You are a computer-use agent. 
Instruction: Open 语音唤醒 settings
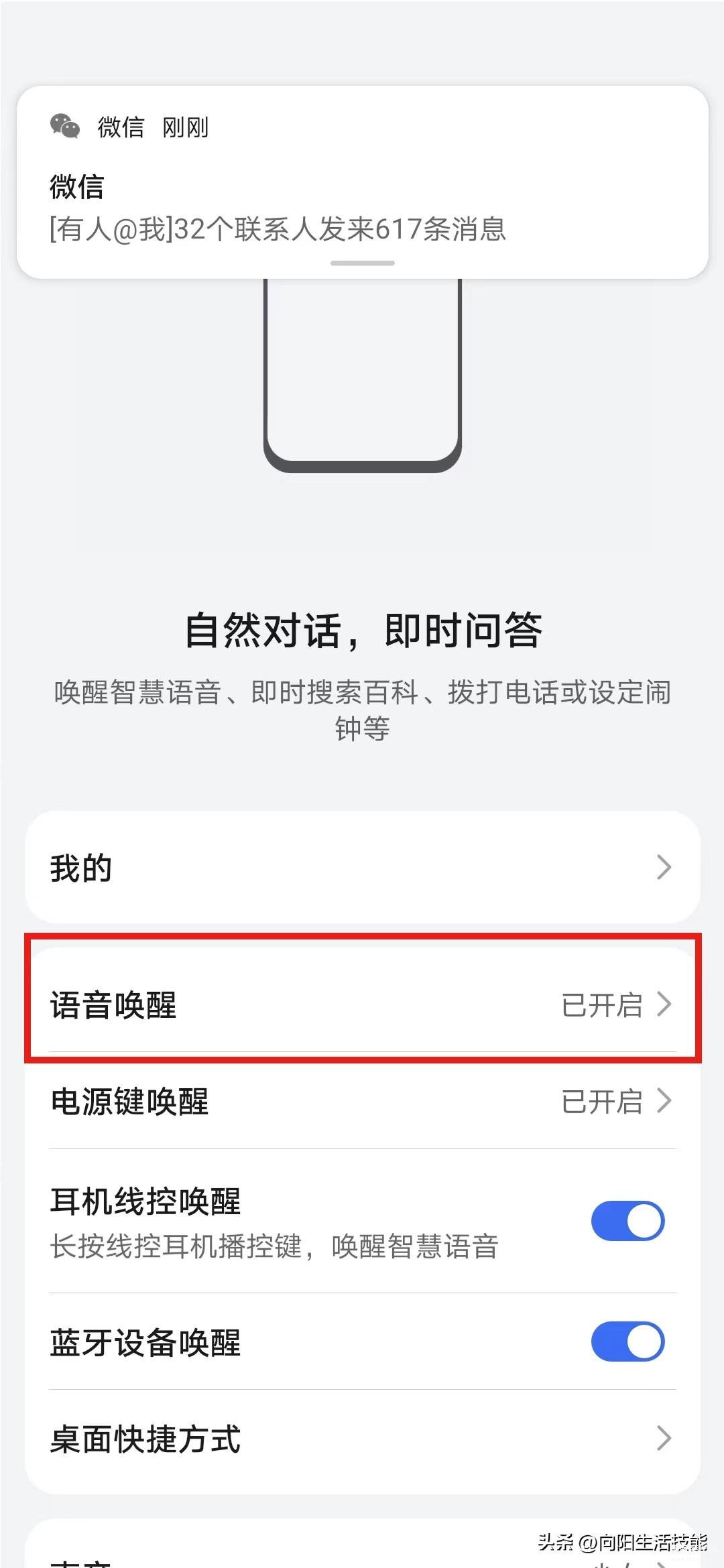(x=362, y=1004)
